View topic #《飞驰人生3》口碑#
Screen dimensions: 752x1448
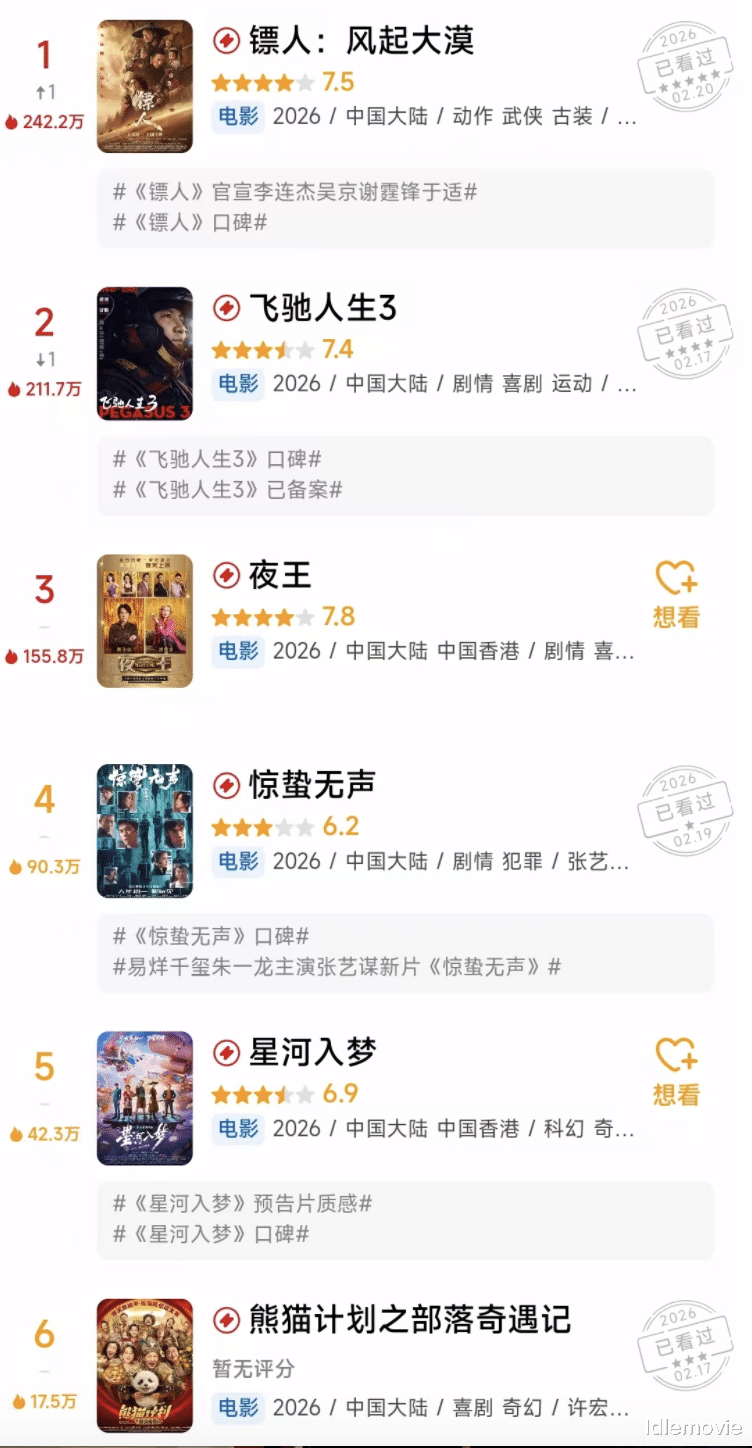coord(217,459)
